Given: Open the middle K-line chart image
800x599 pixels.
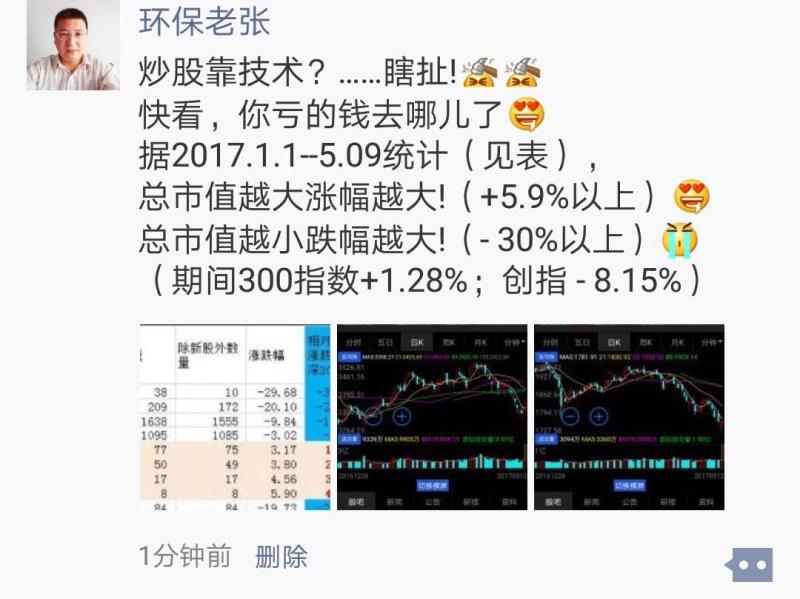Looking at the screenshot, I should click(432, 416).
